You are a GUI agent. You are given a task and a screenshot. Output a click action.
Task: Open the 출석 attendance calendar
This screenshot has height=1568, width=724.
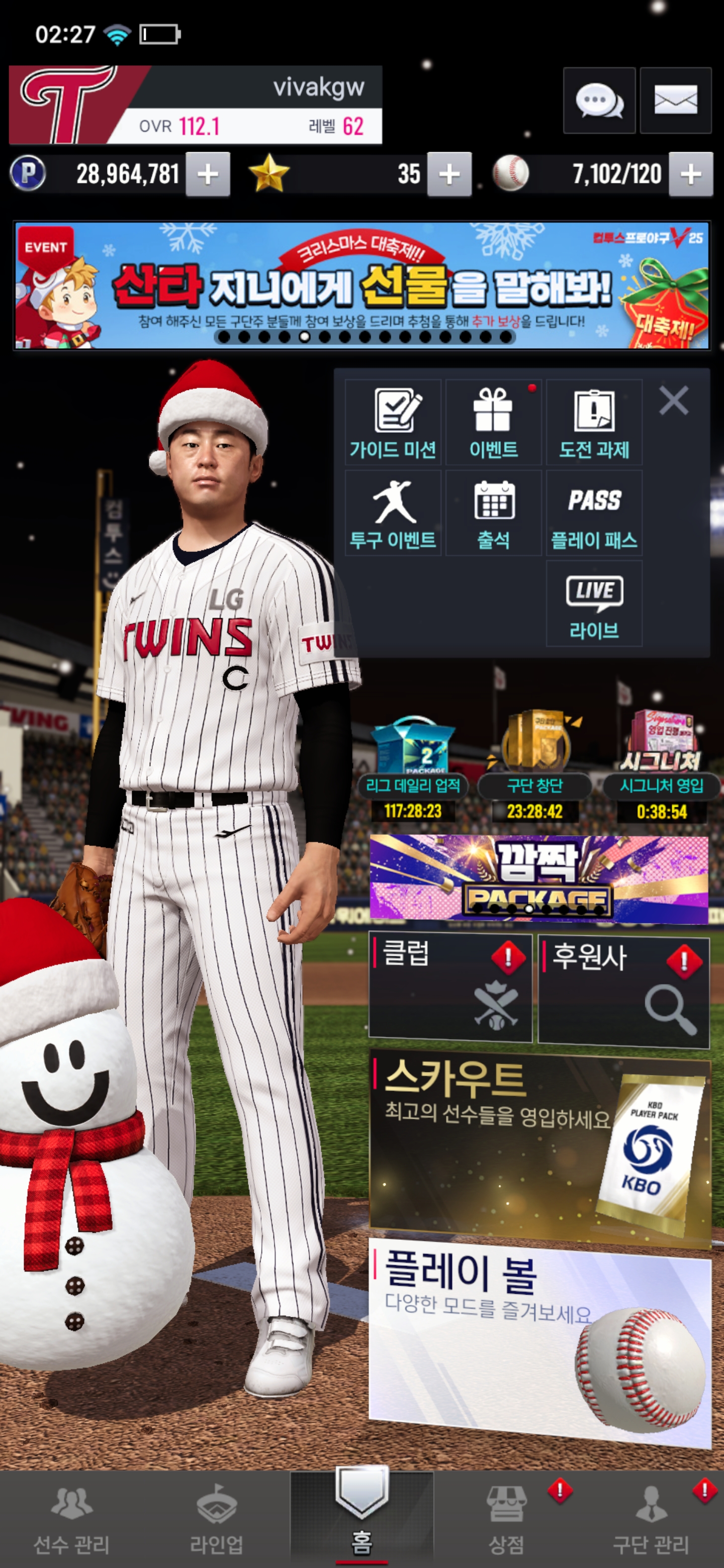[493, 513]
